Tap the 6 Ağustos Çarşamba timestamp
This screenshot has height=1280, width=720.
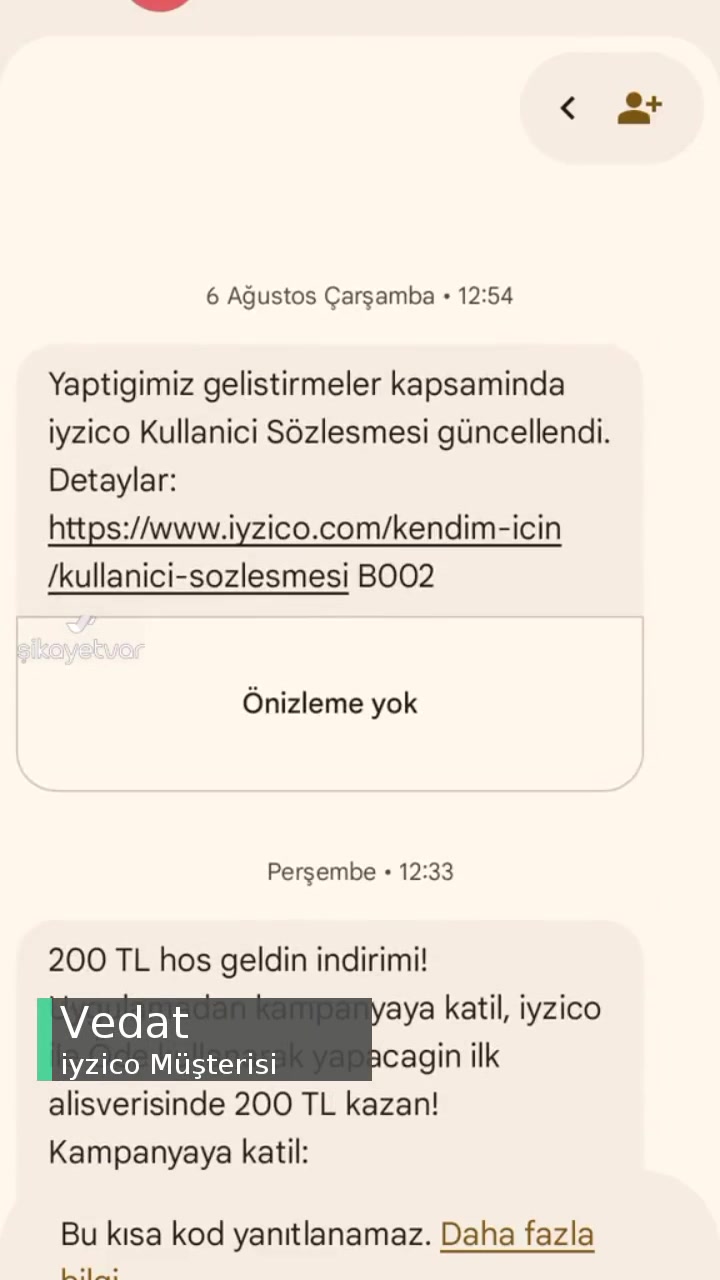320,296
